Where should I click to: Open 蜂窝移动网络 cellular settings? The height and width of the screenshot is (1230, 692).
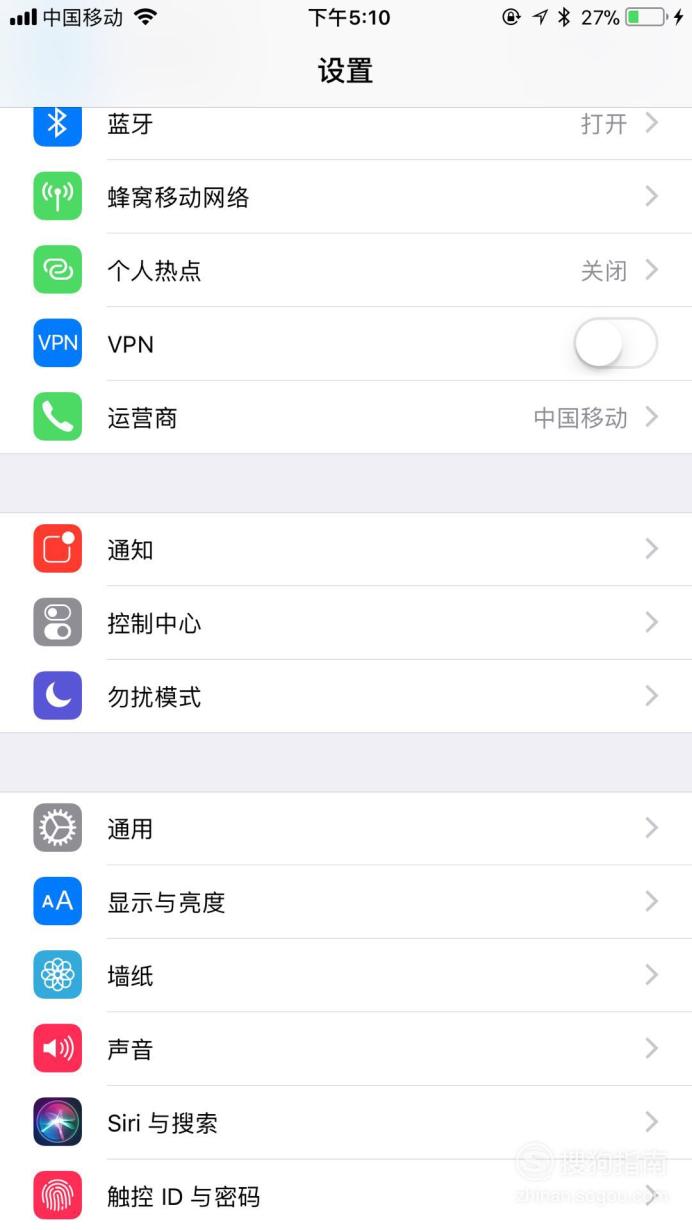coord(346,197)
